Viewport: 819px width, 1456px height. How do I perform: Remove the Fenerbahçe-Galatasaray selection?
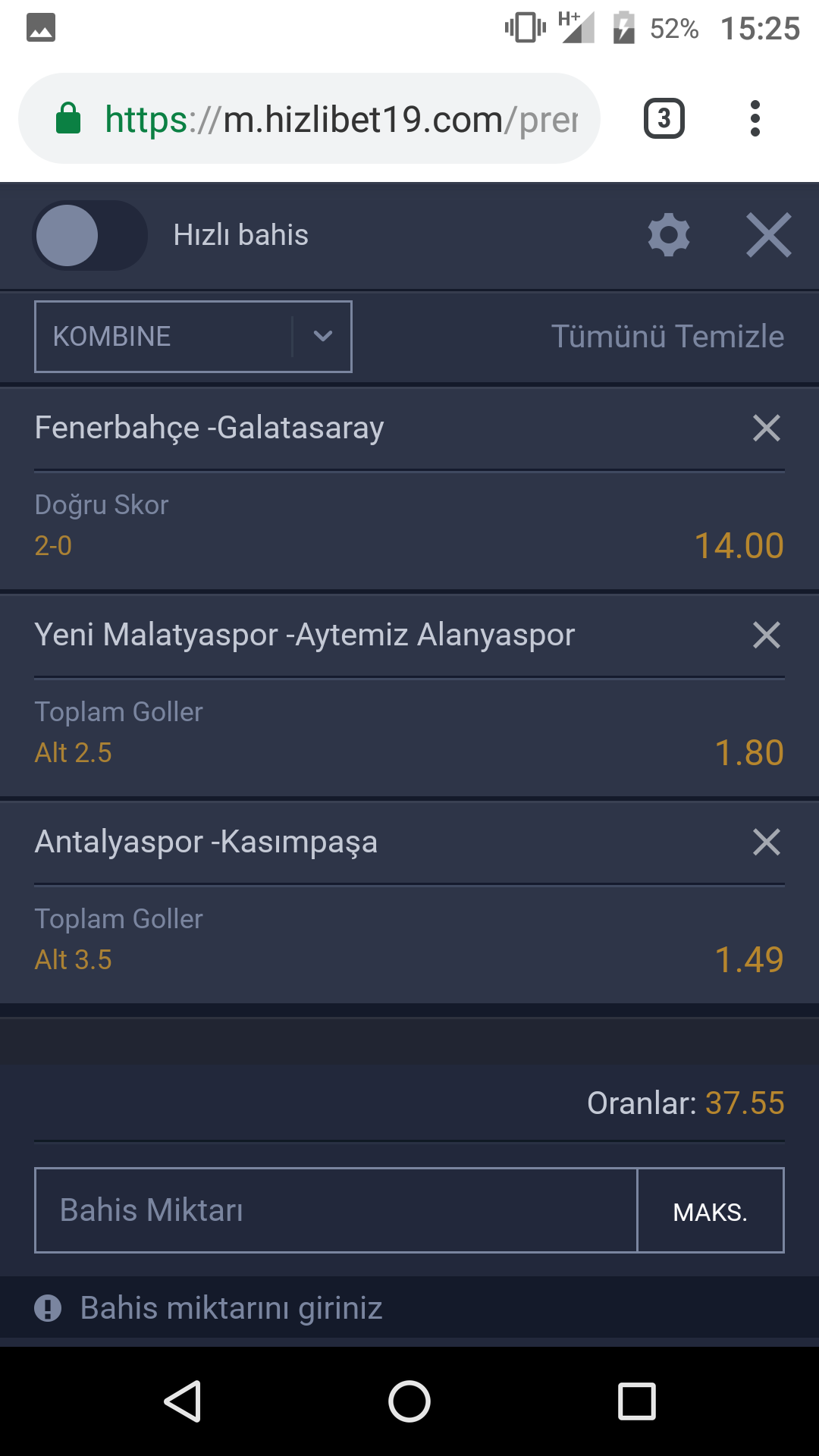click(767, 428)
